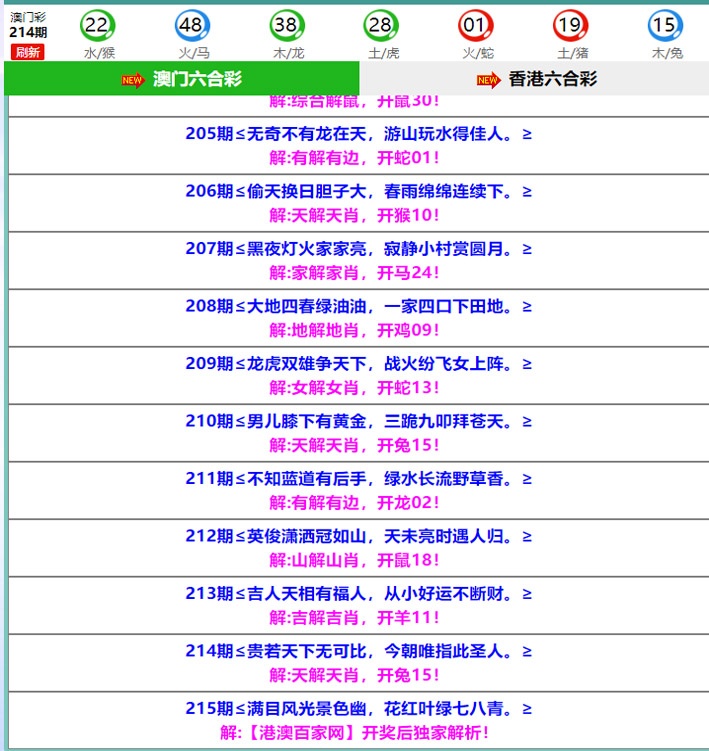Tap the red 刷新 refresh button
The image size is (709, 751).
tap(27, 52)
